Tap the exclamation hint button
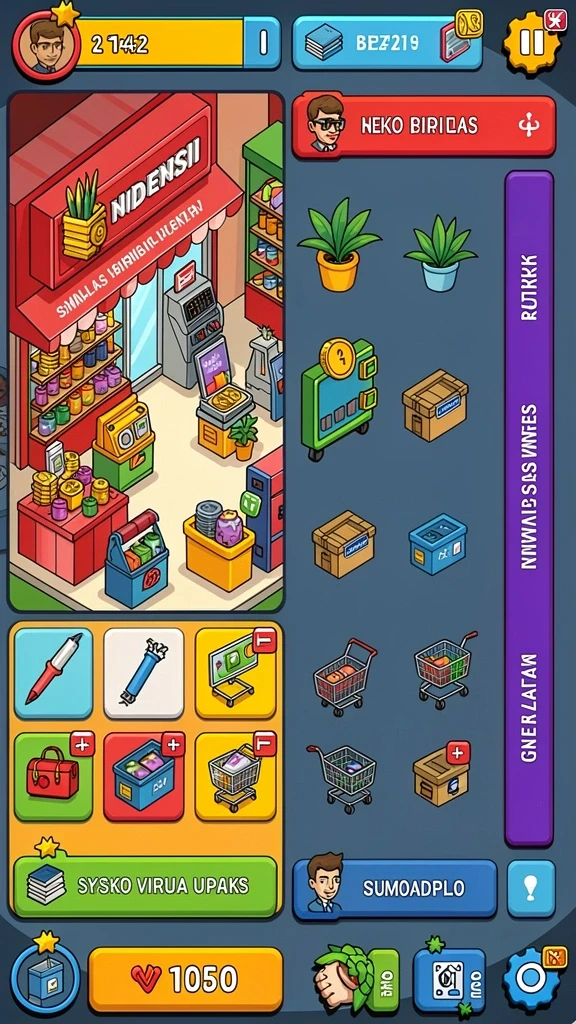 [531, 888]
